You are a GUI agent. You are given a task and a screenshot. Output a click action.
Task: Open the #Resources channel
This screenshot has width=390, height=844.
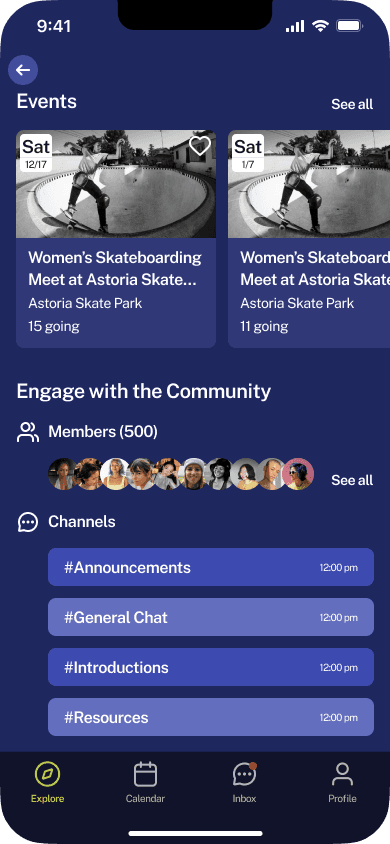[211, 717]
